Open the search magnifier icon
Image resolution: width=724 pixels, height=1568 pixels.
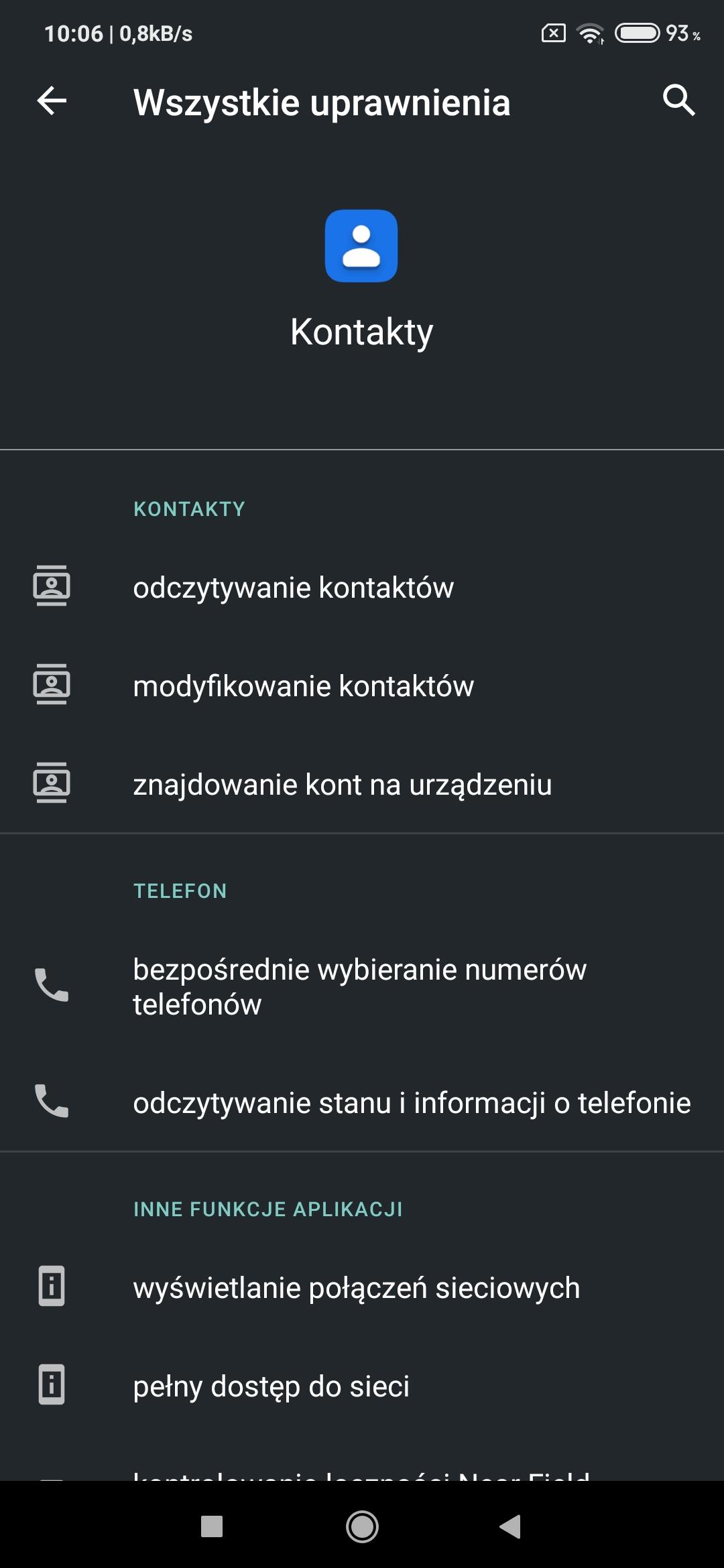[678, 101]
